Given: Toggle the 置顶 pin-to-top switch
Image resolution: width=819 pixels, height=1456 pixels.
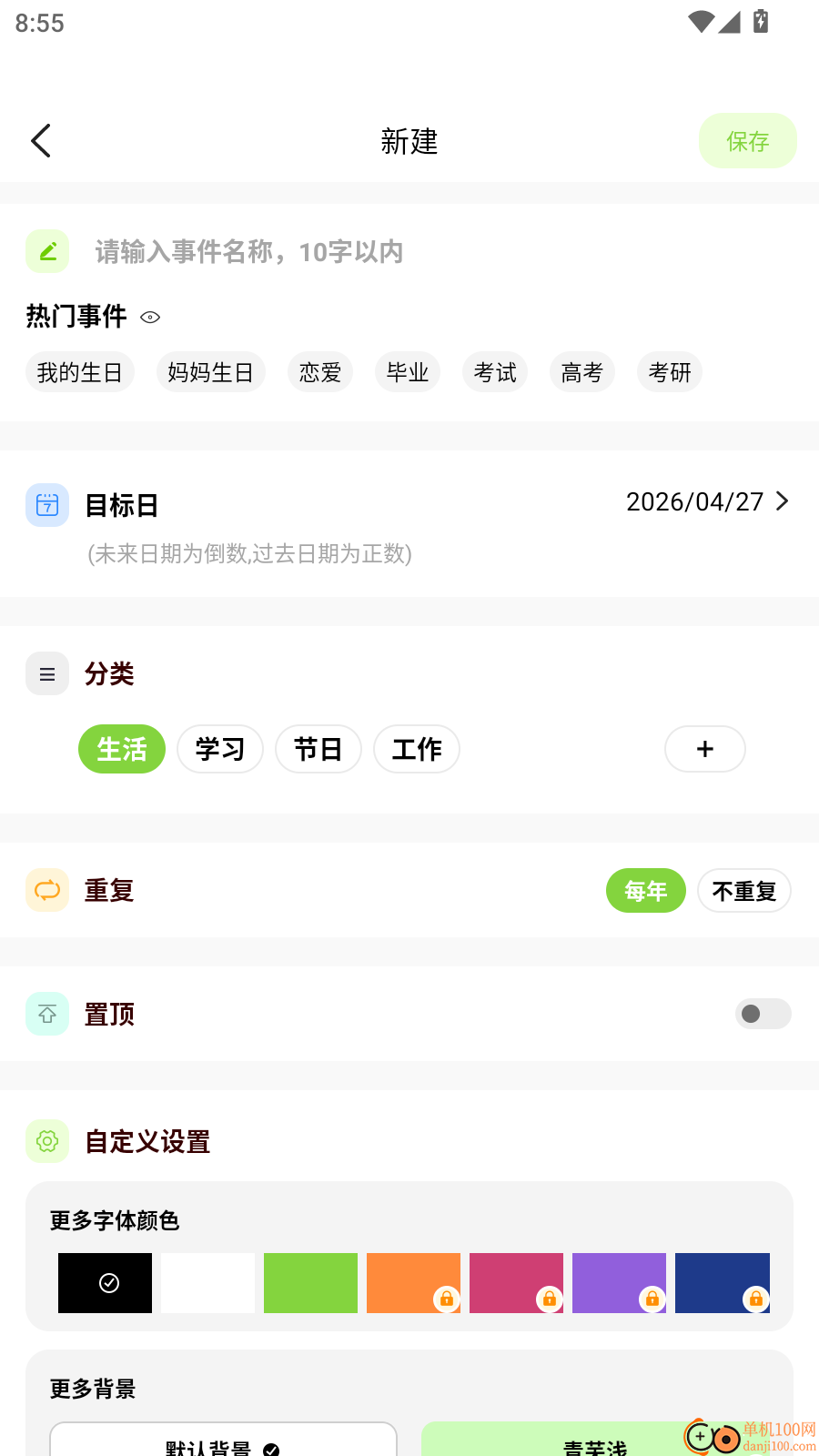Looking at the screenshot, I should (x=763, y=1013).
